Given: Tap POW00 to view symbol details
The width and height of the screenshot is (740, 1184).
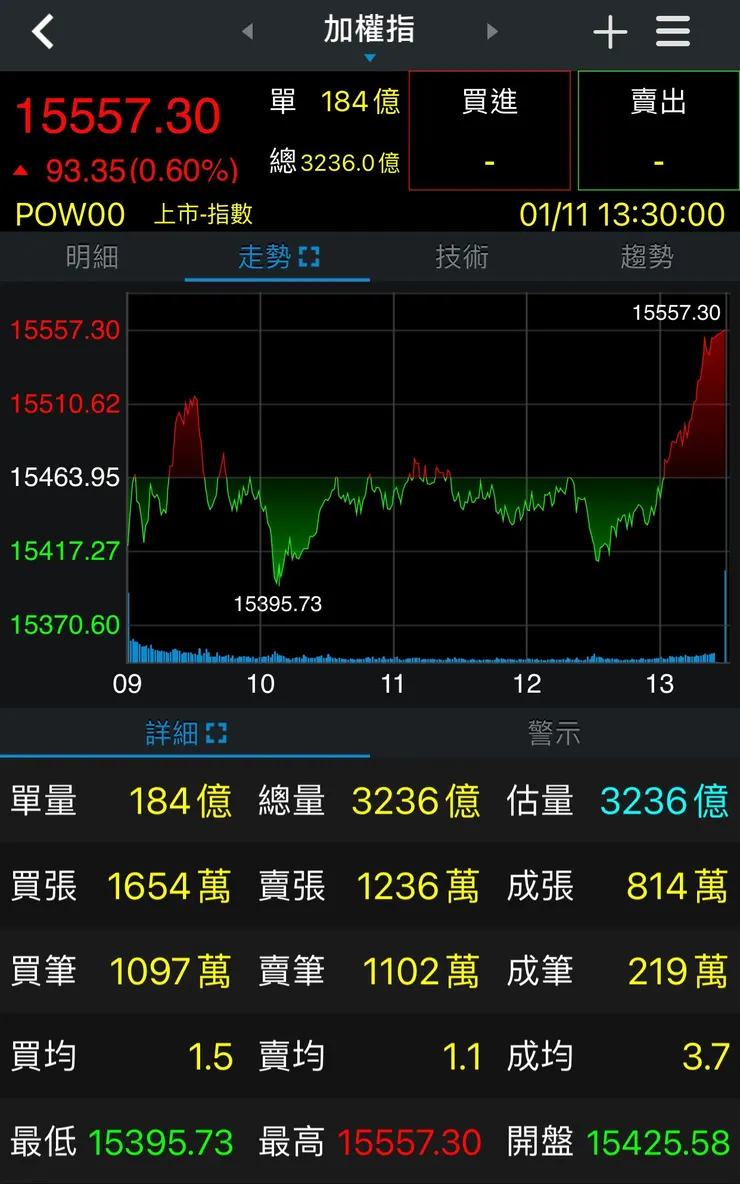Looking at the screenshot, I should (x=68, y=213).
